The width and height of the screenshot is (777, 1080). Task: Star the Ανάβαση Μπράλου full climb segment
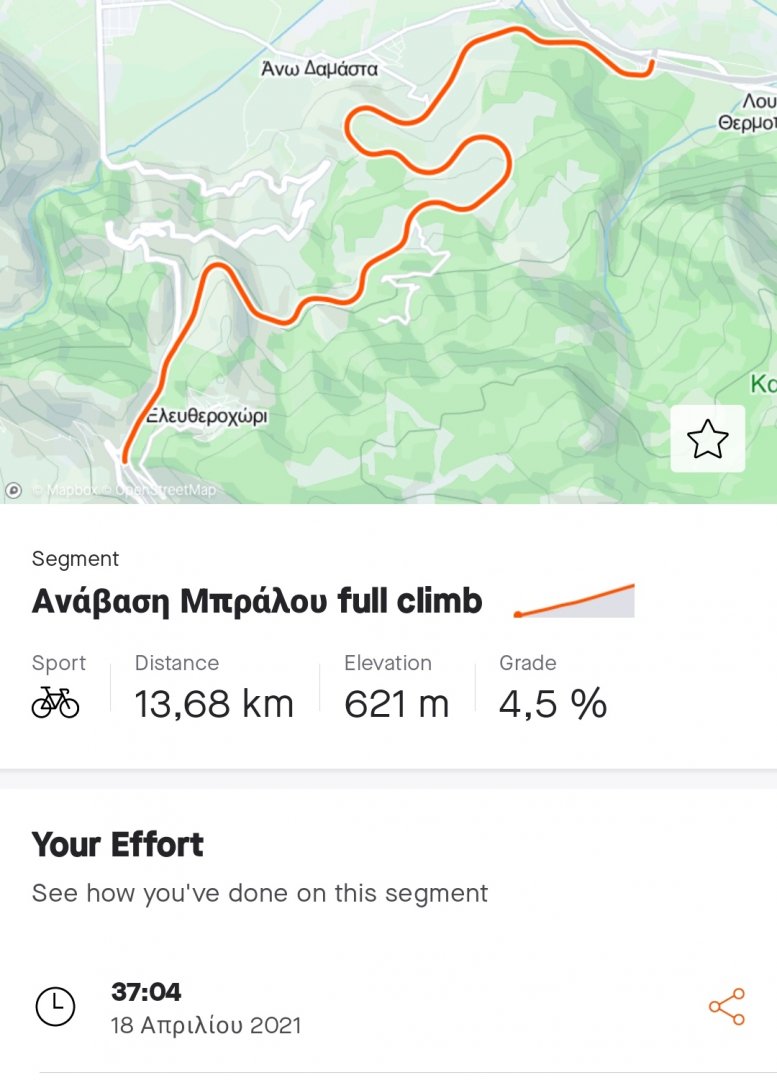coord(707,439)
